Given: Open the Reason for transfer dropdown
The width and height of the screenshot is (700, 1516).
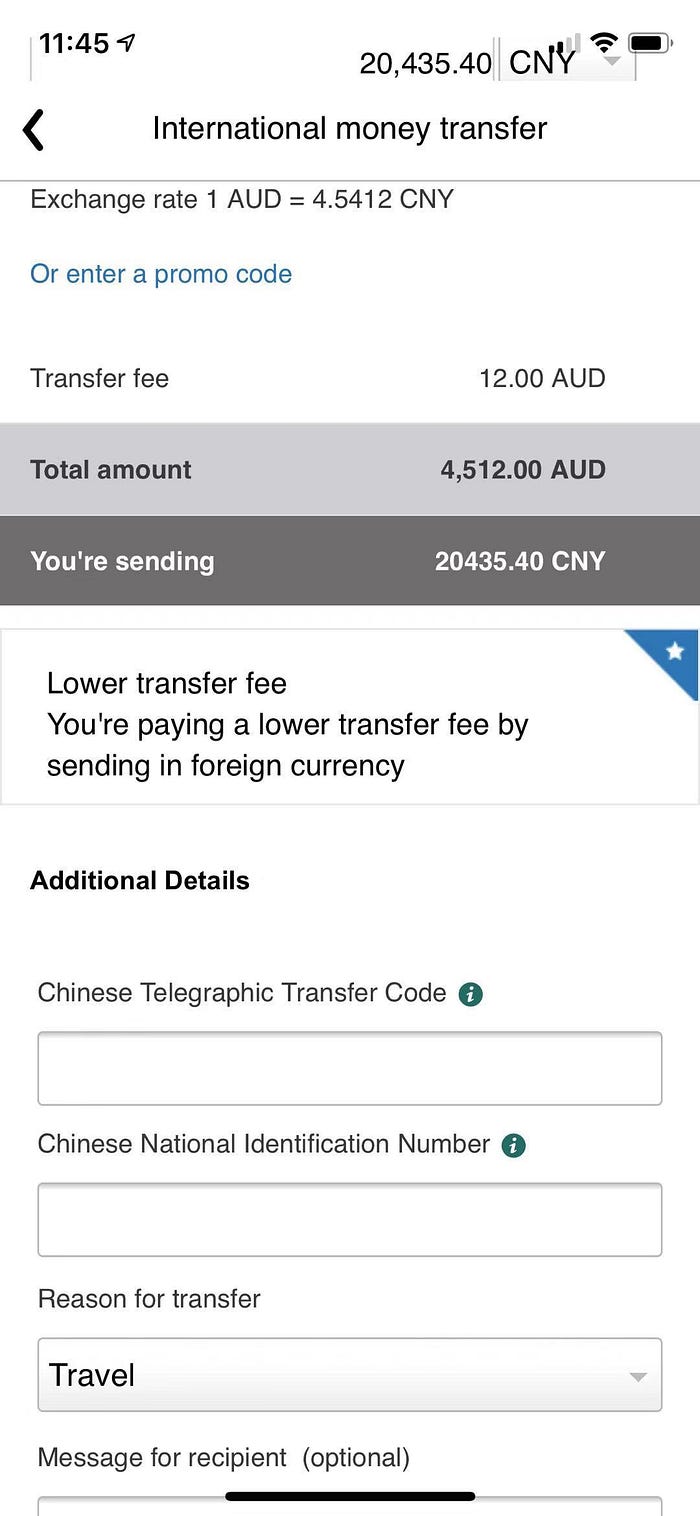Looking at the screenshot, I should tap(349, 1375).
